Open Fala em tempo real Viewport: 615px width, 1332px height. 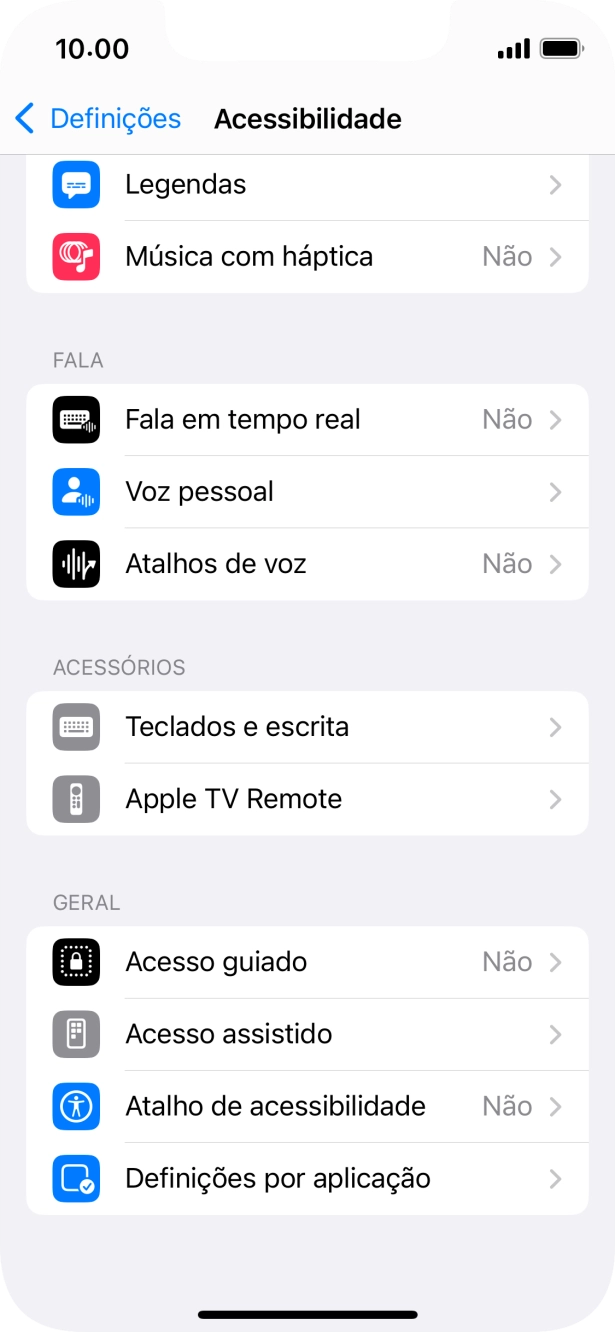[306, 420]
